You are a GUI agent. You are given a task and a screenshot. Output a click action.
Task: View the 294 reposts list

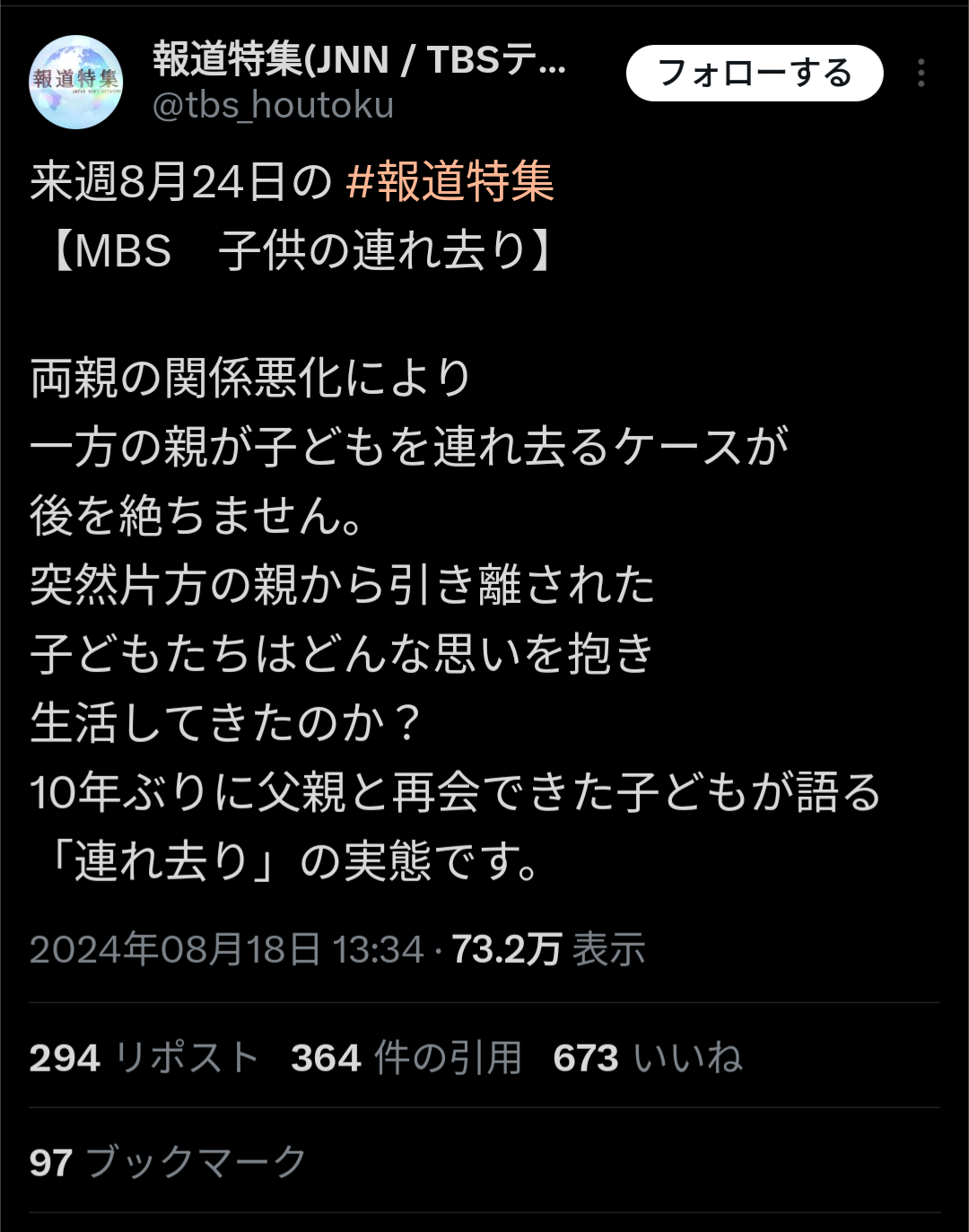144,1058
